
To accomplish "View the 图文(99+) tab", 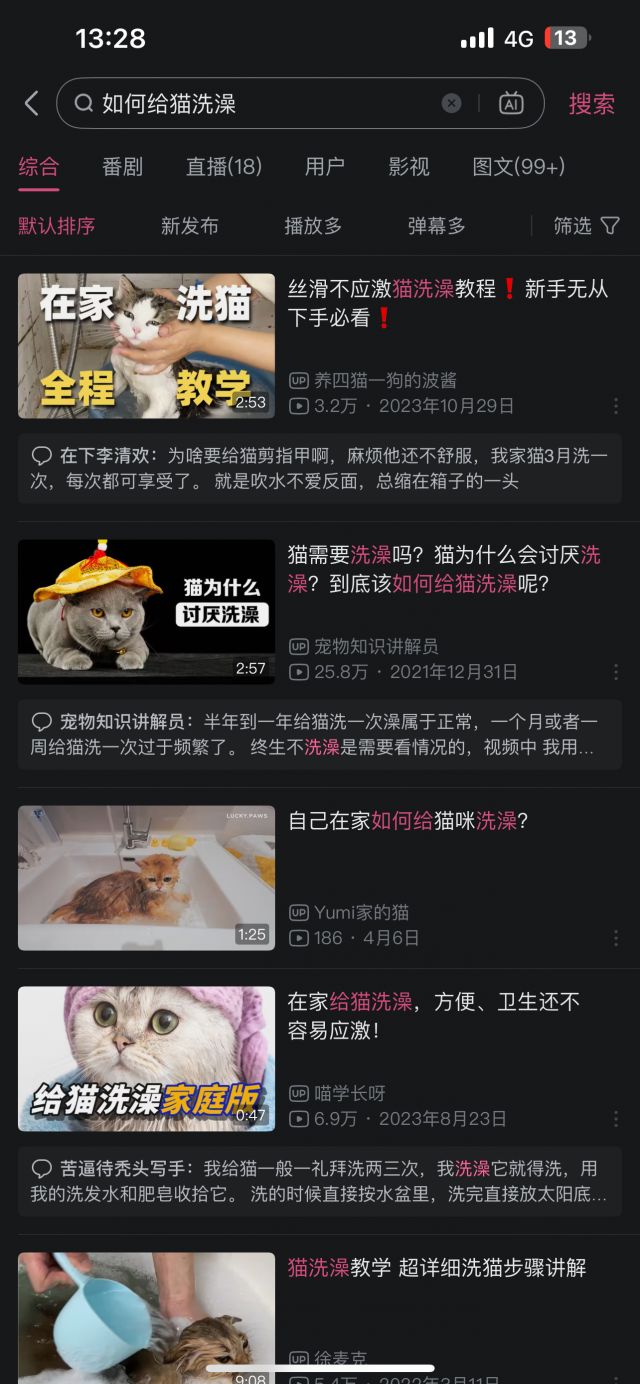I will (518, 167).
